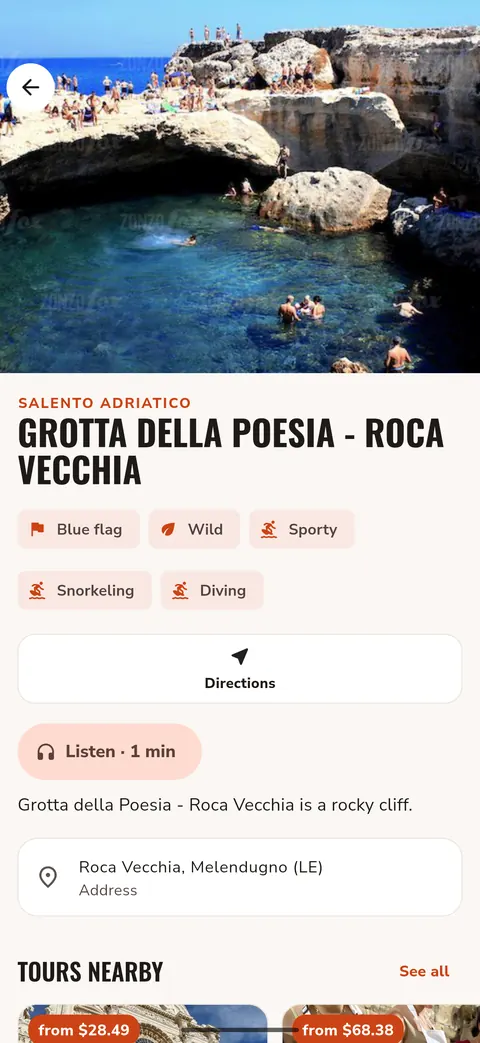See all nearby tours
480x1043 pixels.
coord(424,971)
